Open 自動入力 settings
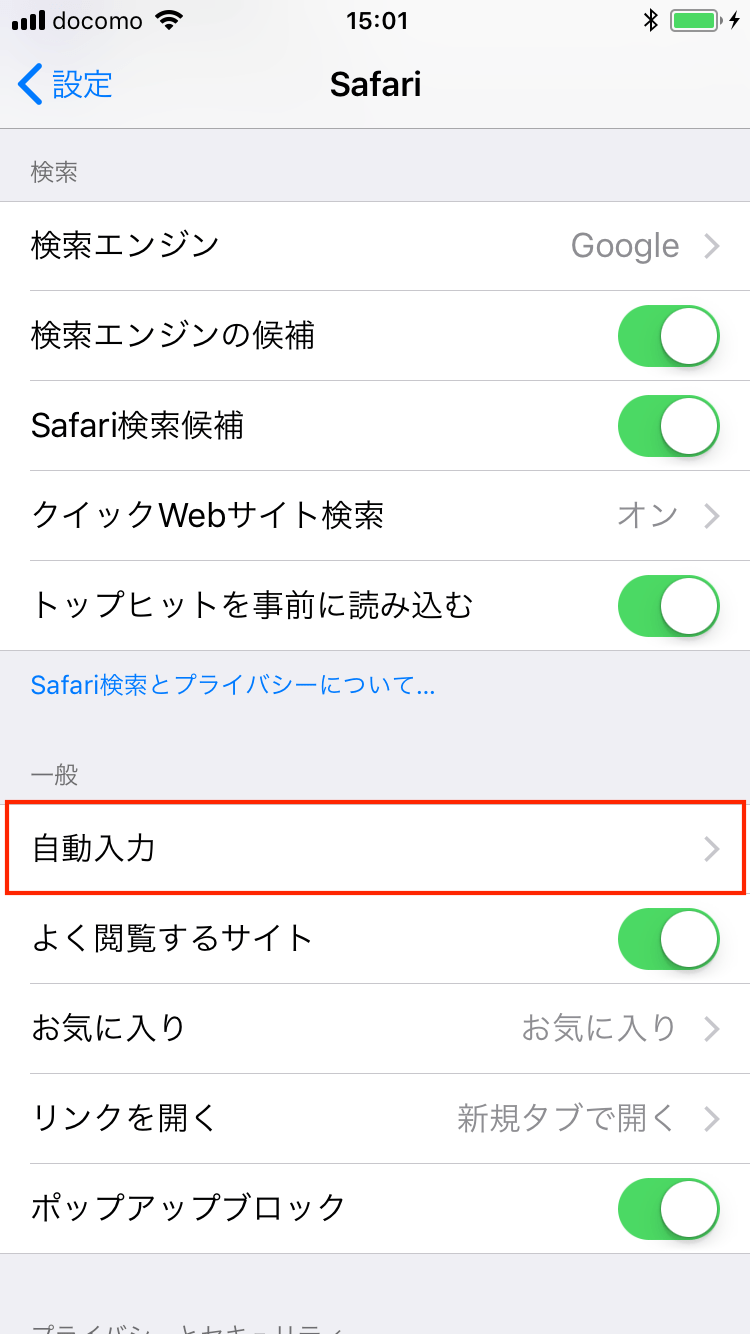 (x=375, y=848)
